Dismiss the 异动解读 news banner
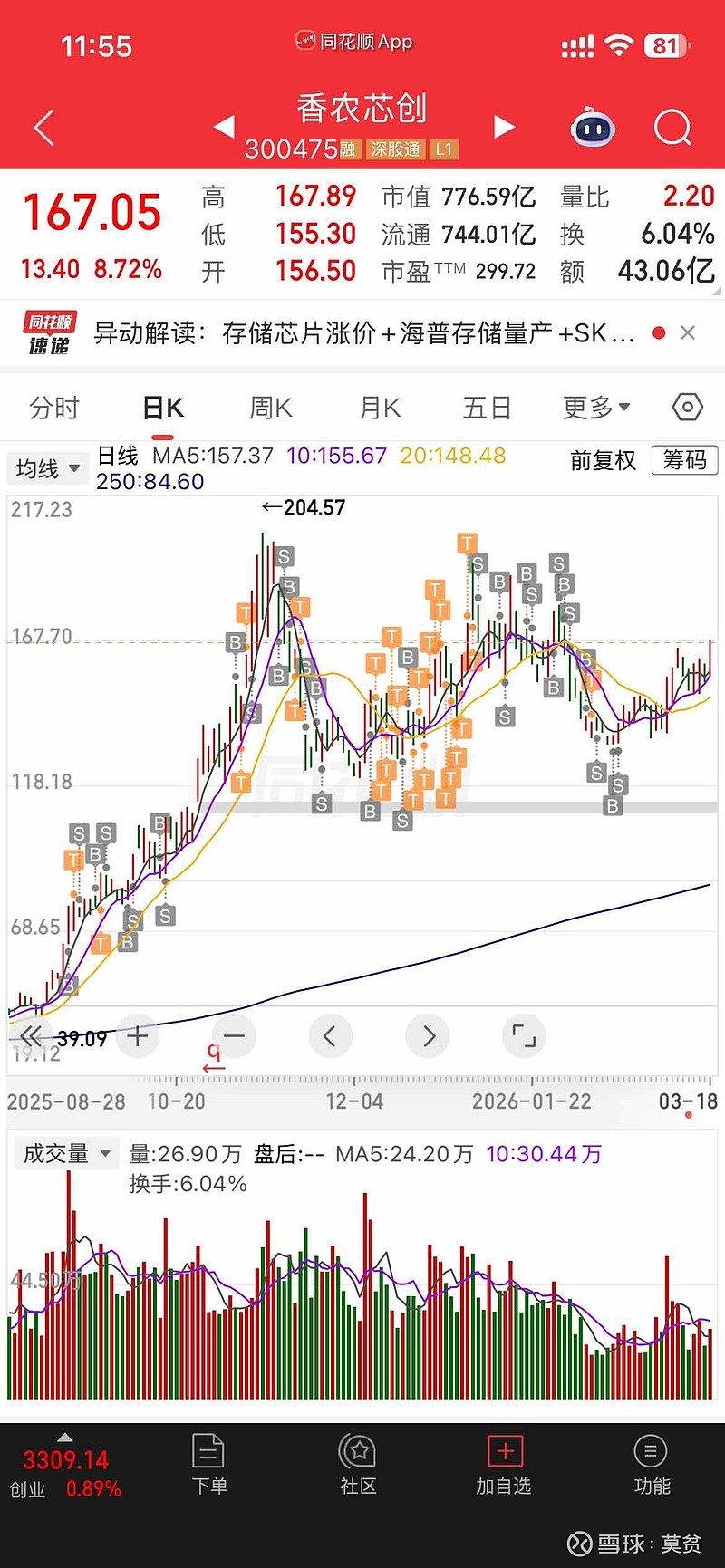This screenshot has height=1568, width=725. (x=688, y=333)
